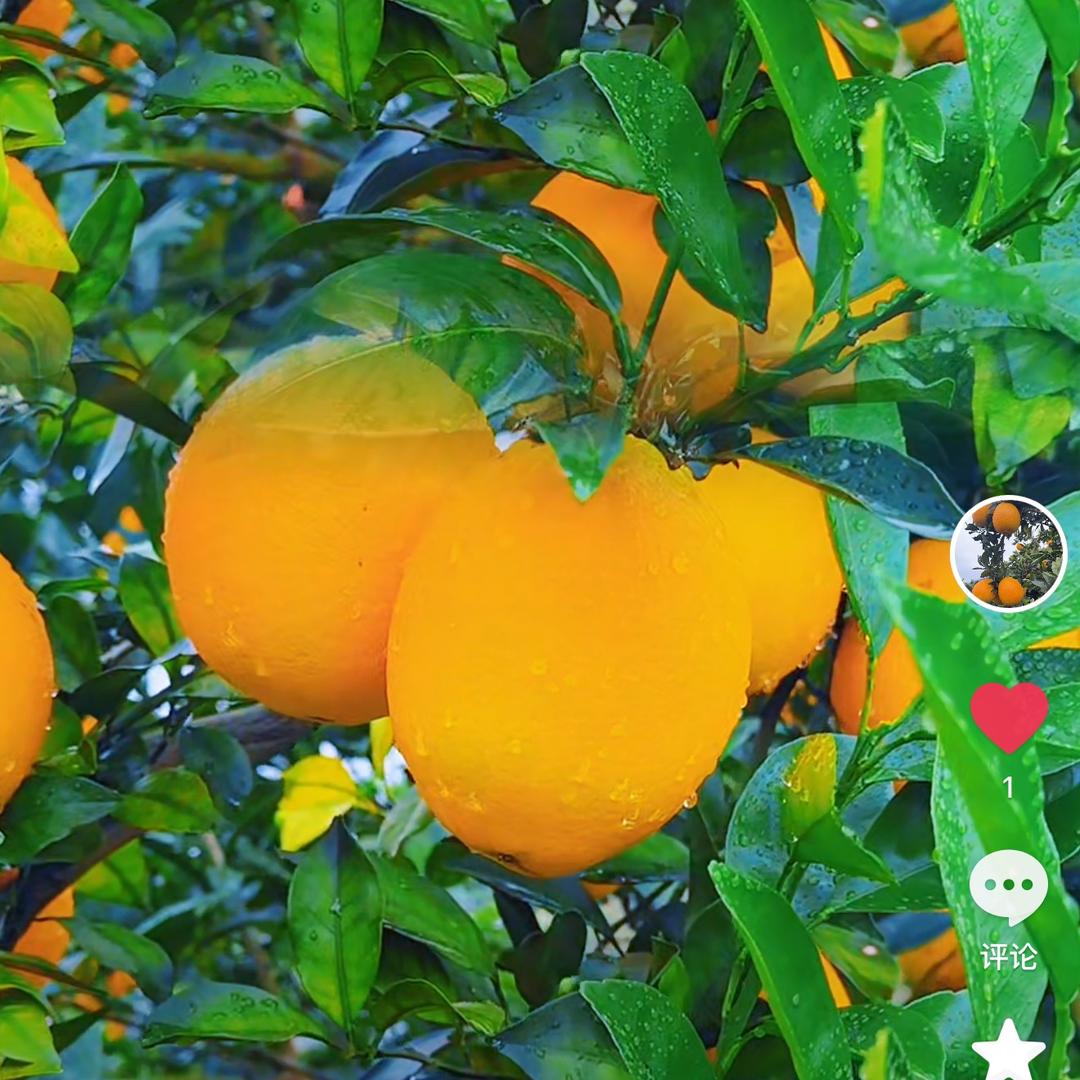The image size is (1080, 1080).
Task: Tap the red heart like icon
Action: pyautogui.click(x=1008, y=717)
